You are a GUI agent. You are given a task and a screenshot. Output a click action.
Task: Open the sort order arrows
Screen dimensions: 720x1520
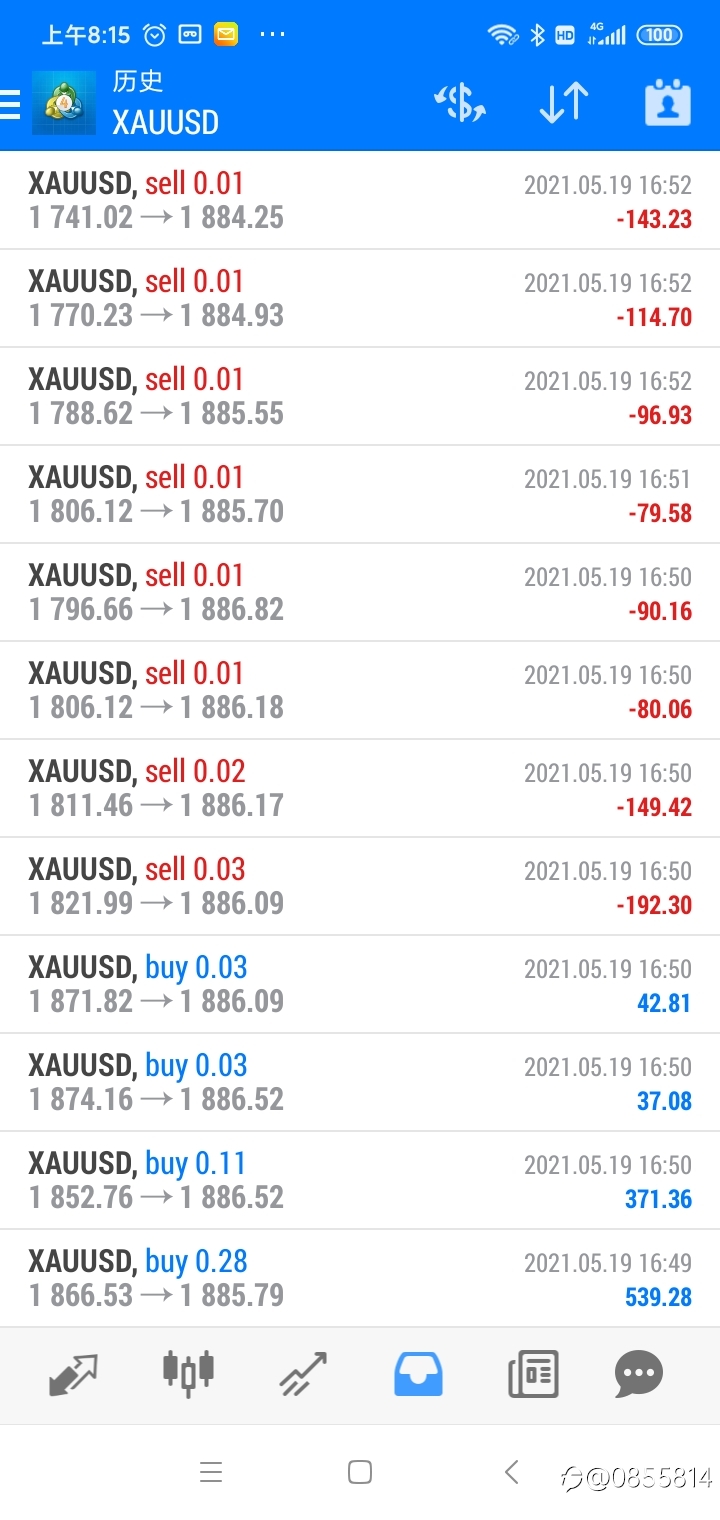tap(564, 103)
